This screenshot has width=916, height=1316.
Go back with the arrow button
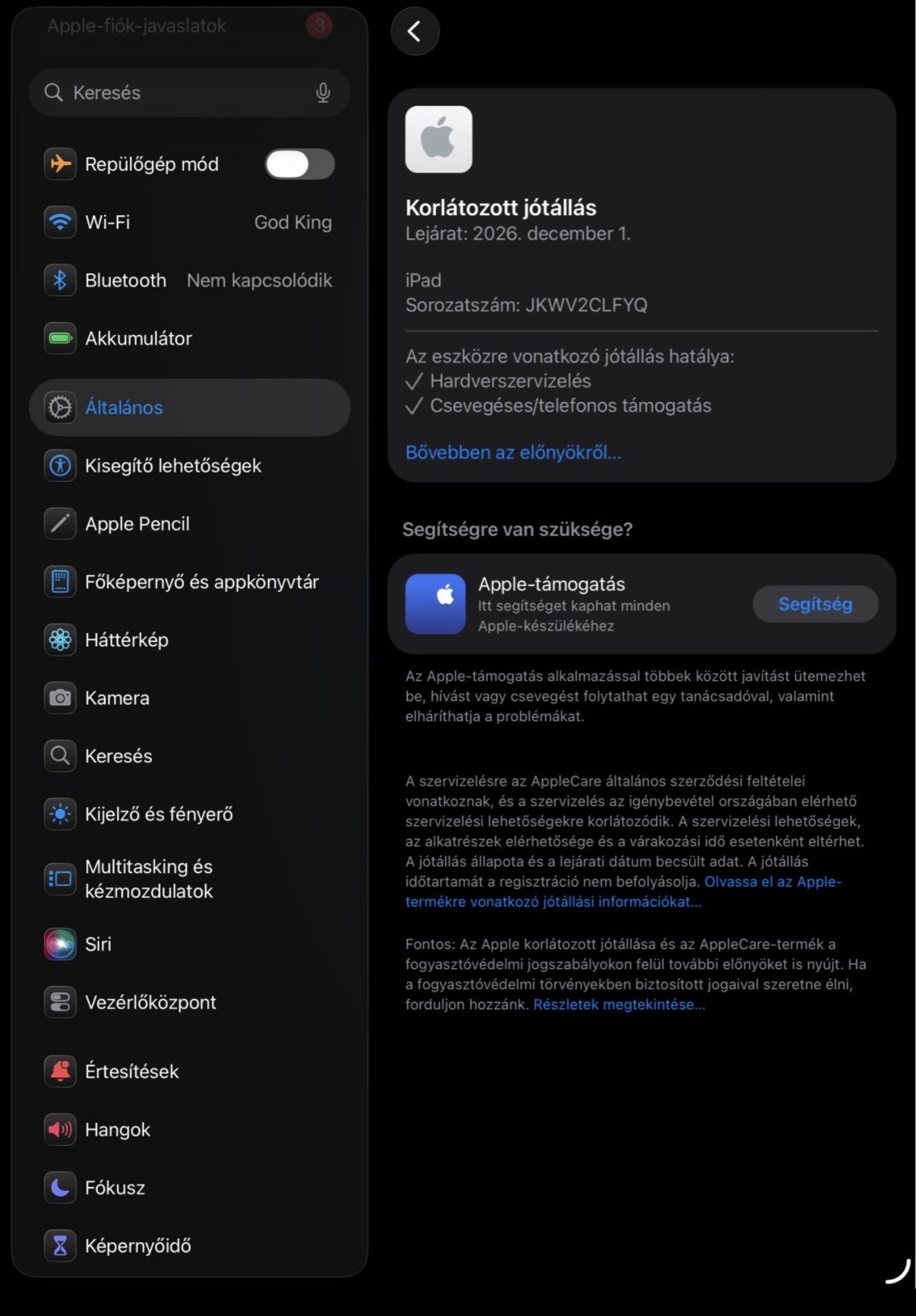415,31
